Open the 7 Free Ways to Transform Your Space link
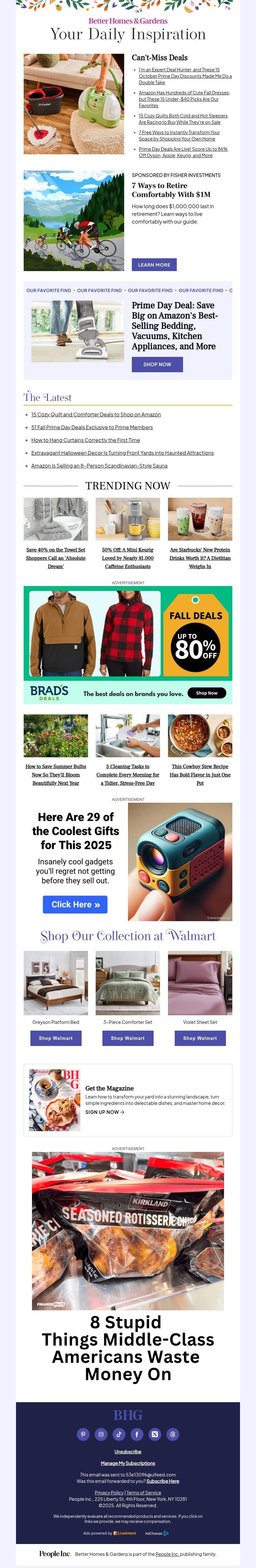Screen dimensions: 256x1568 tap(179, 135)
